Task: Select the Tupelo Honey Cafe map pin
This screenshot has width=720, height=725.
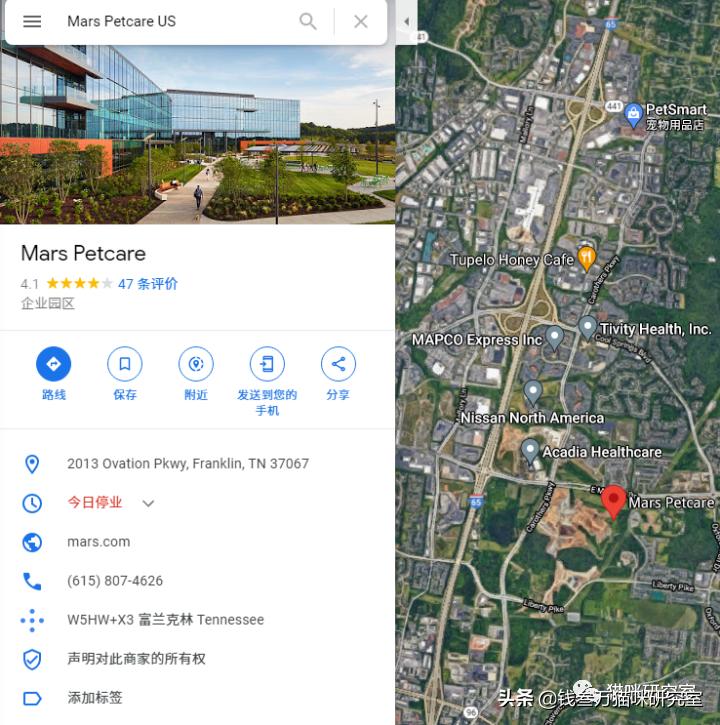Action: point(587,257)
